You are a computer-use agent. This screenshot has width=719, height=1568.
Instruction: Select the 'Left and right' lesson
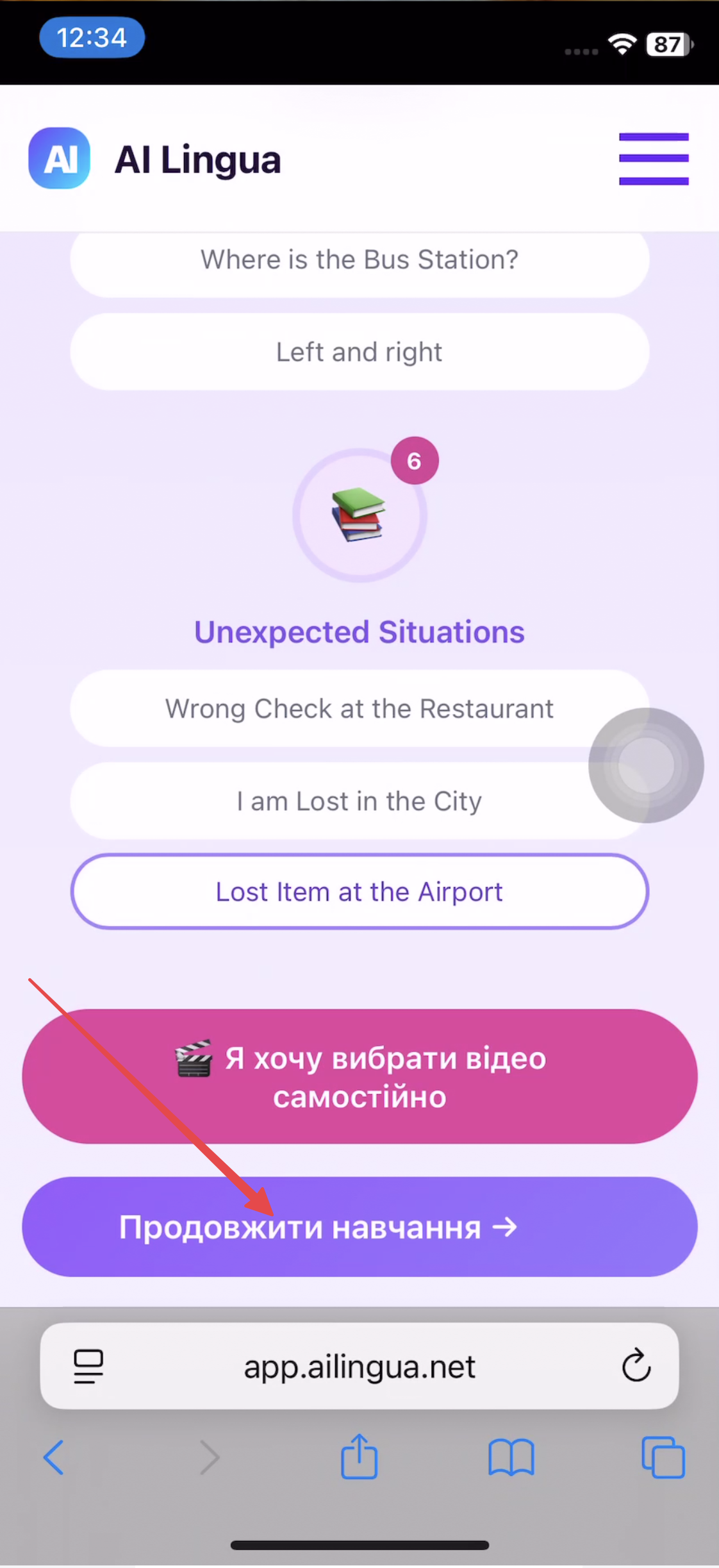coord(359,352)
